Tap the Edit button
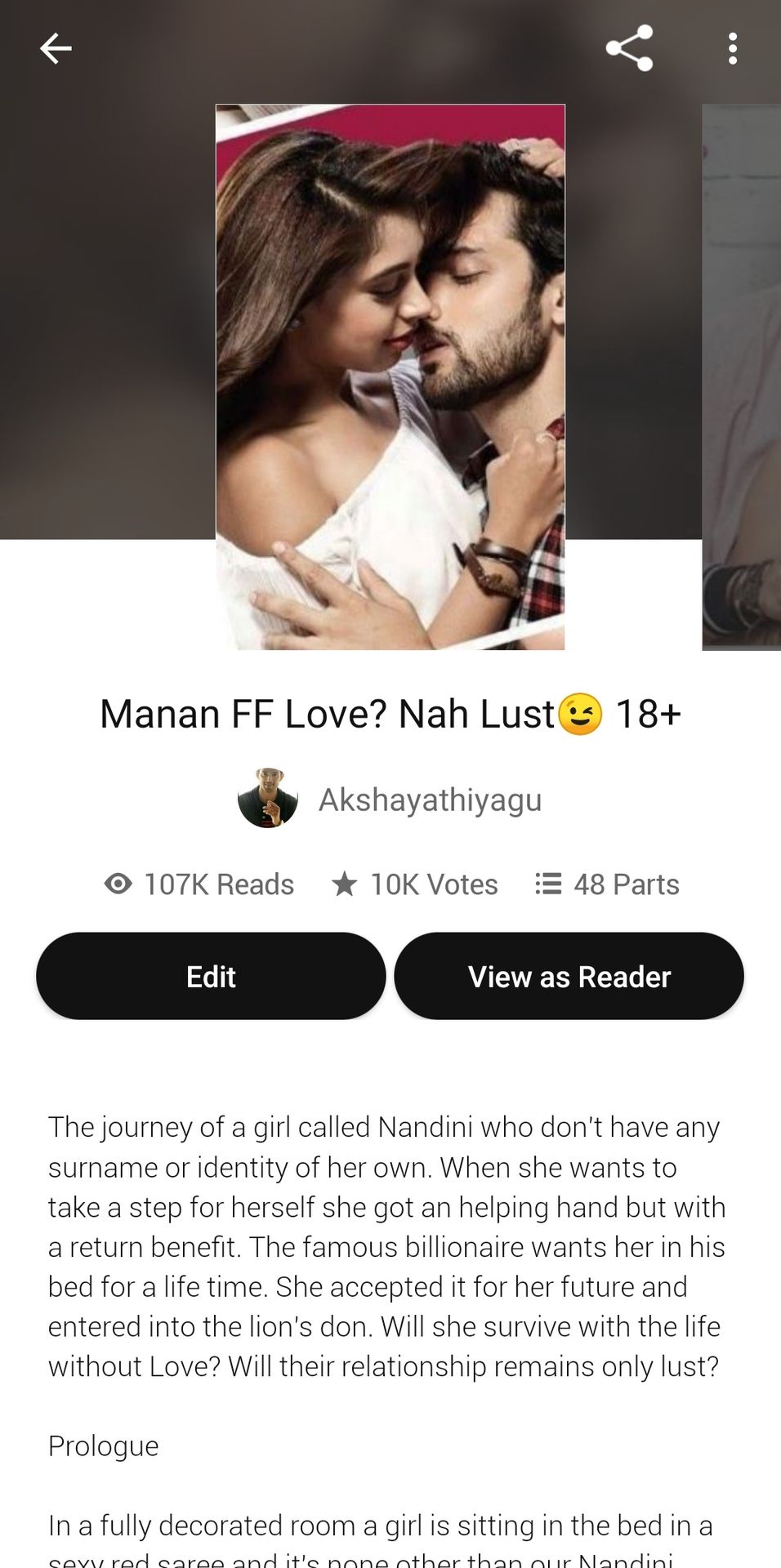This screenshot has width=781, height=1568. point(211,976)
